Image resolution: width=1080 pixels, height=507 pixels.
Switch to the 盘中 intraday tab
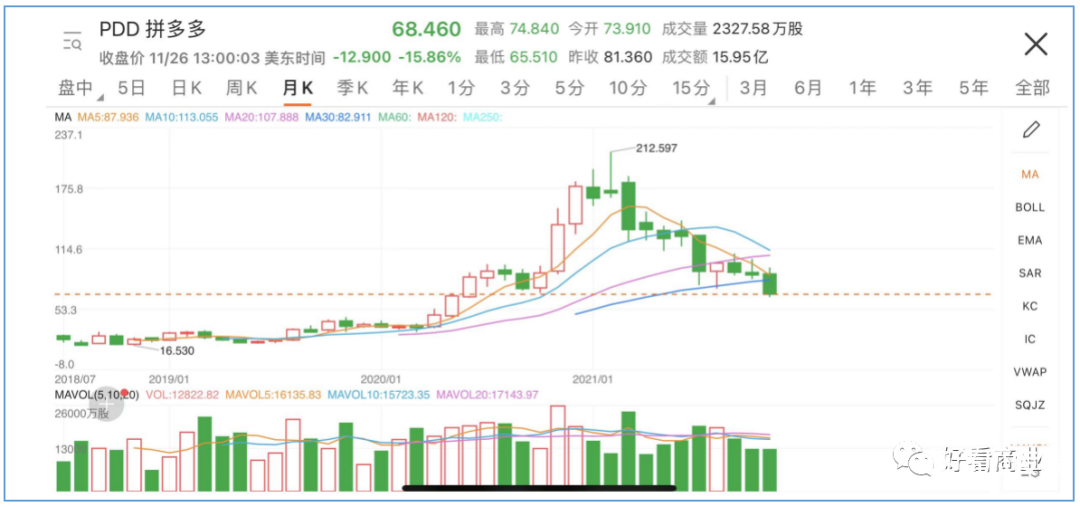(78, 88)
